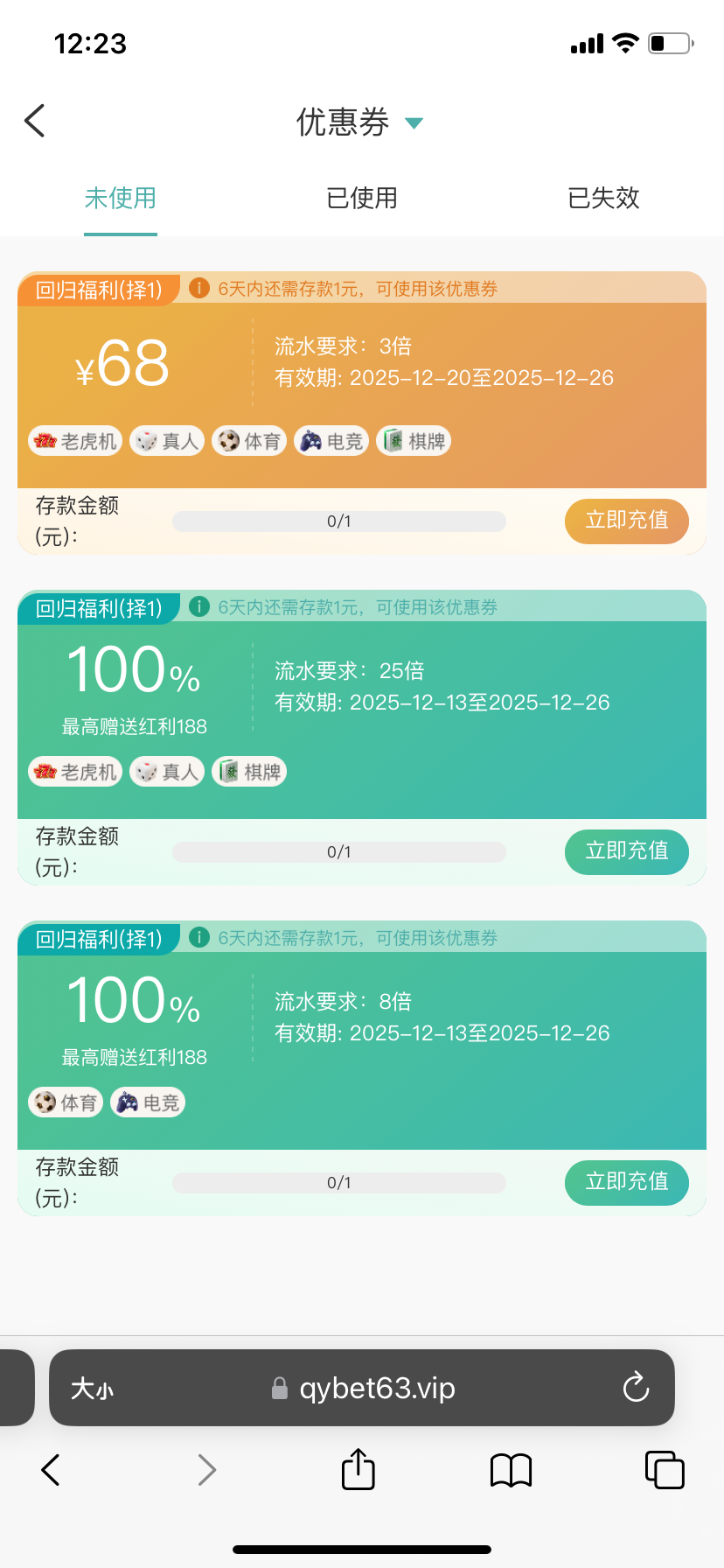Viewport: 724px width, 1568px height.
Task: Expand the 优惠券 title dropdown
Action: [414, 123]
